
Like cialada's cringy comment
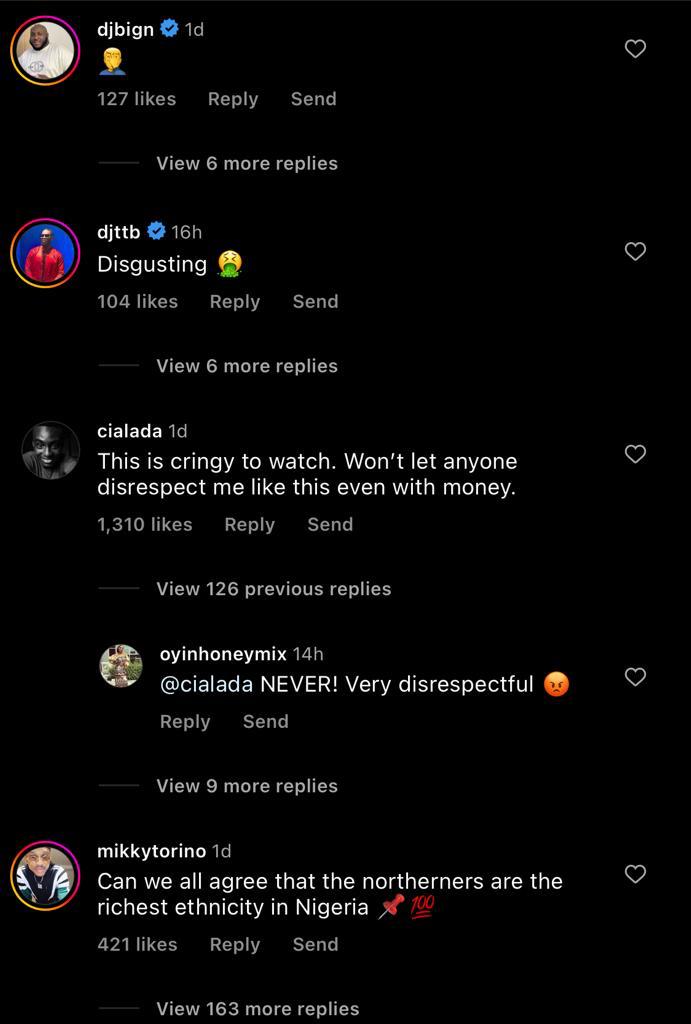tap(635, 454)
